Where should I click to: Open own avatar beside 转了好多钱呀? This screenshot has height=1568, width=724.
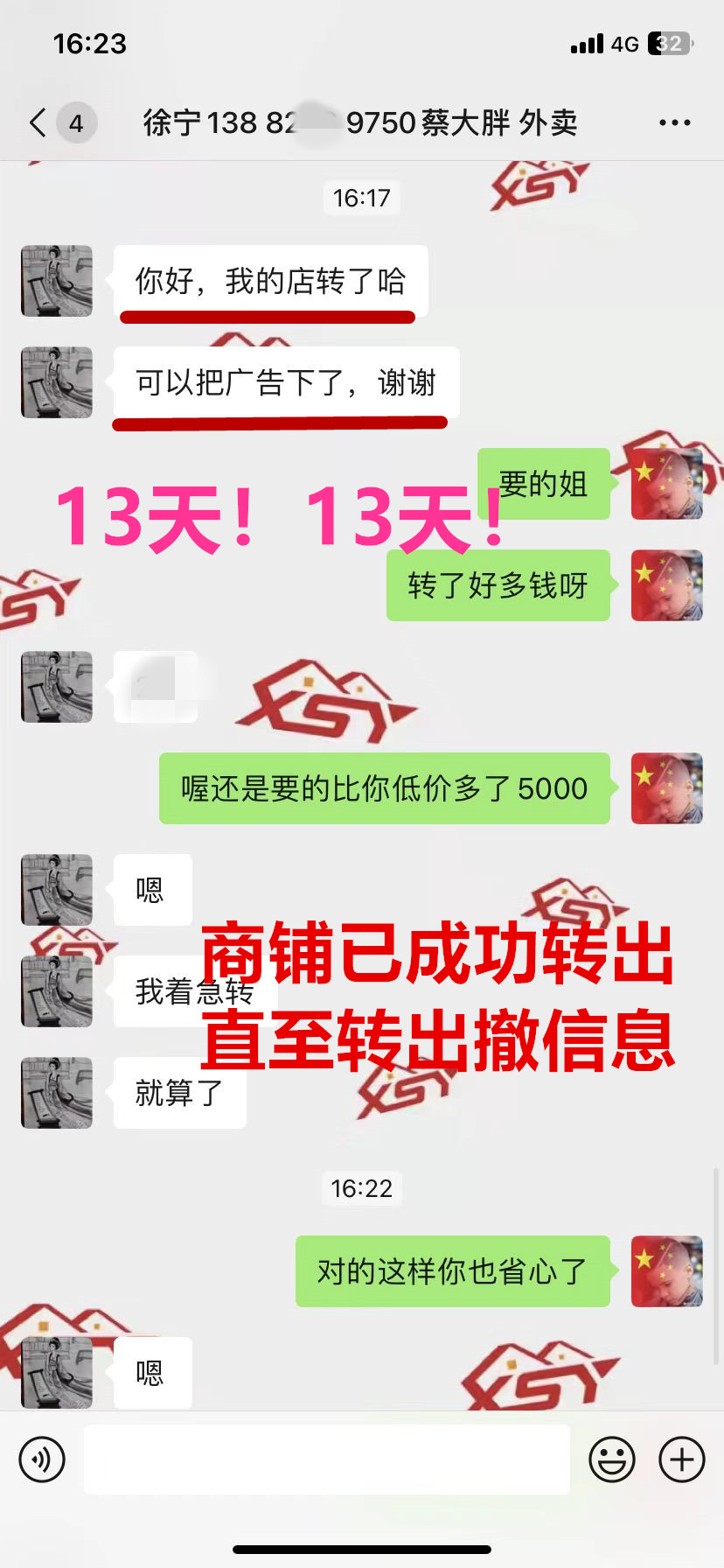(x=666, y=585)
